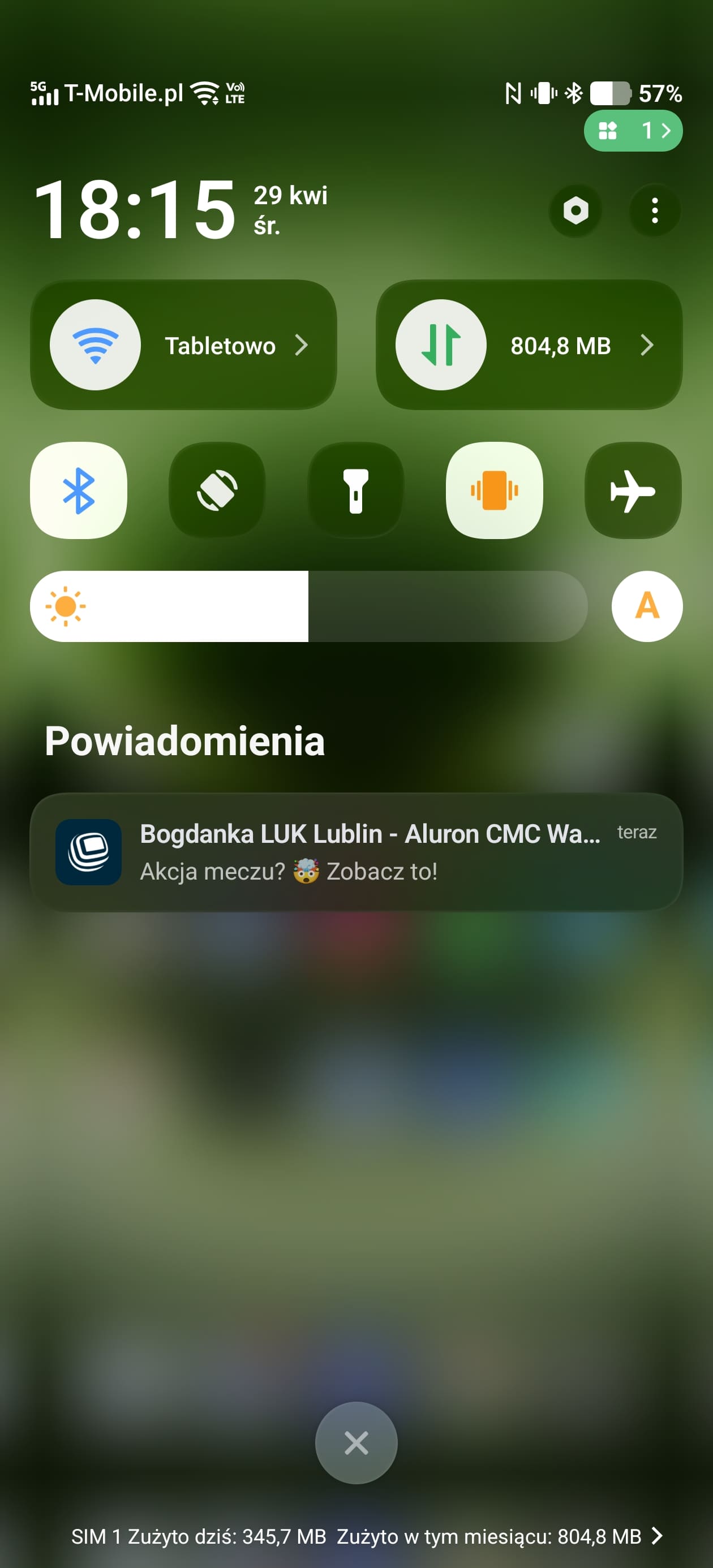Screen dimensions: 713x1568
Task: Expand mobile data details chevron
Action: [x=647, y=345]
